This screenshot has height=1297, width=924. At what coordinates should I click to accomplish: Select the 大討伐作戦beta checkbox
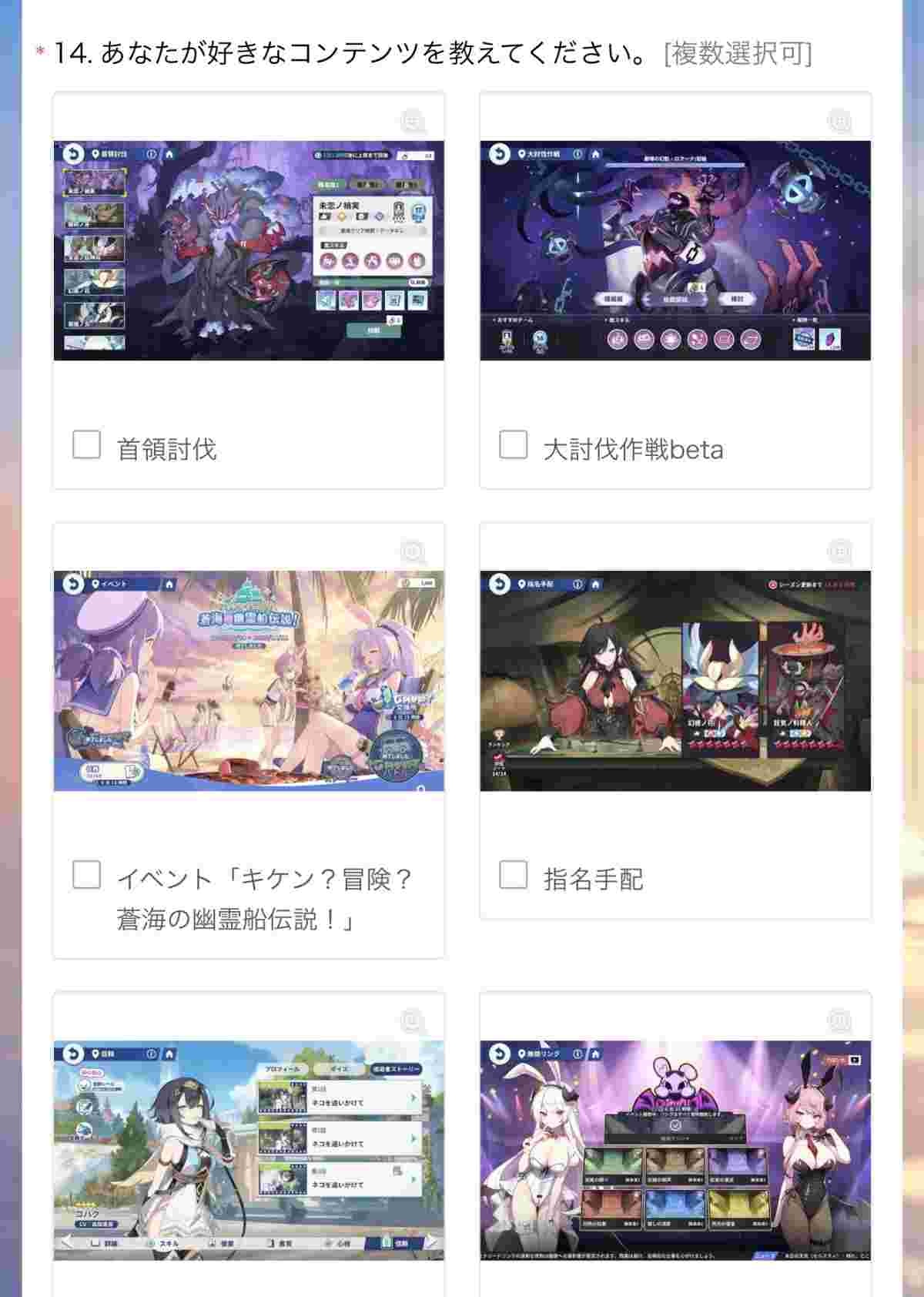[x=514, y=444]
